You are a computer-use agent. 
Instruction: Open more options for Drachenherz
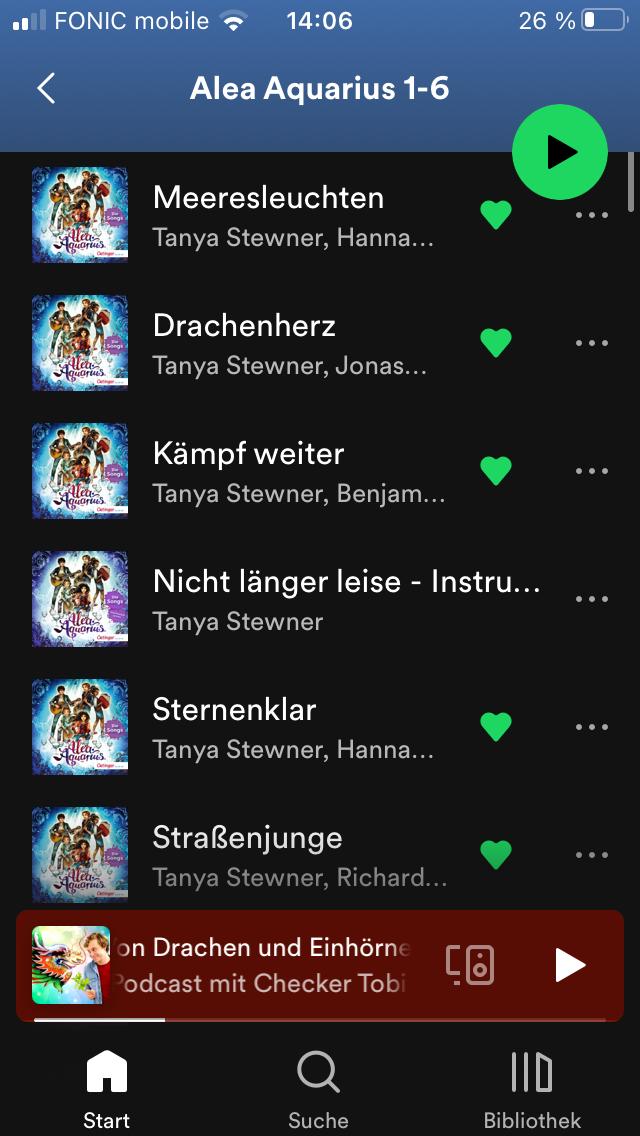[x=592, y=343]
